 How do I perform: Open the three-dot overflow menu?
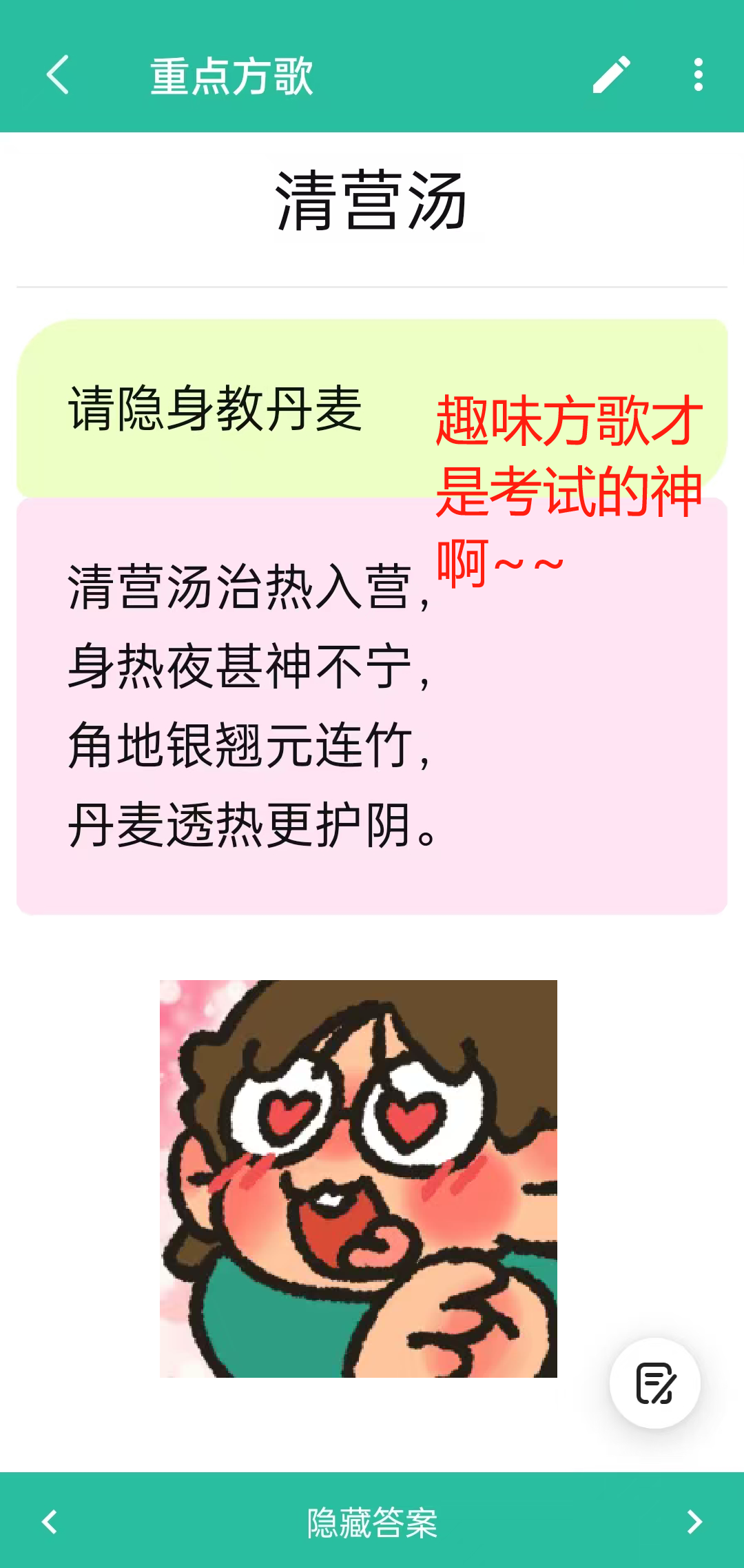699,74
